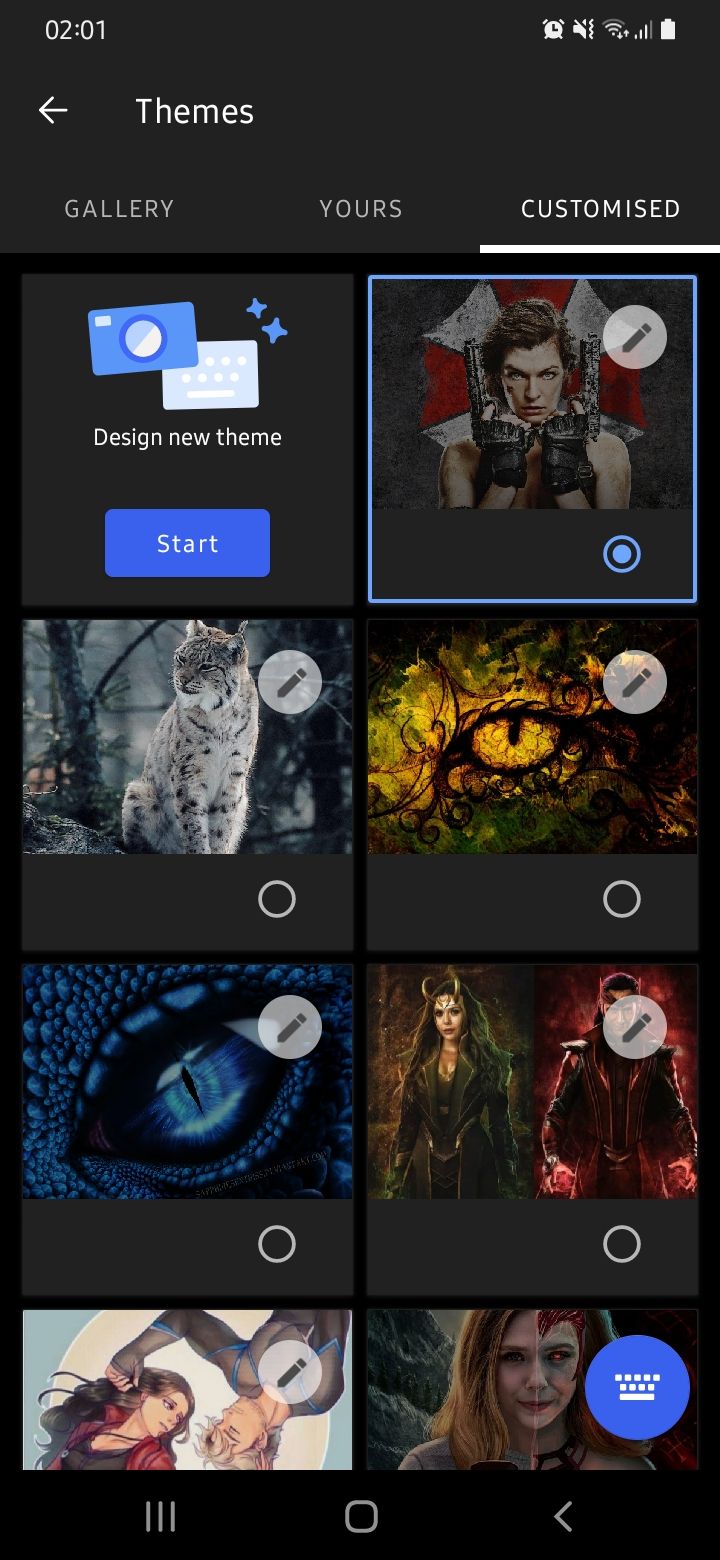Screen dimensions: 720x1560
Task: Edit the woman with pistols theme
Action: [x=635, y=337]
